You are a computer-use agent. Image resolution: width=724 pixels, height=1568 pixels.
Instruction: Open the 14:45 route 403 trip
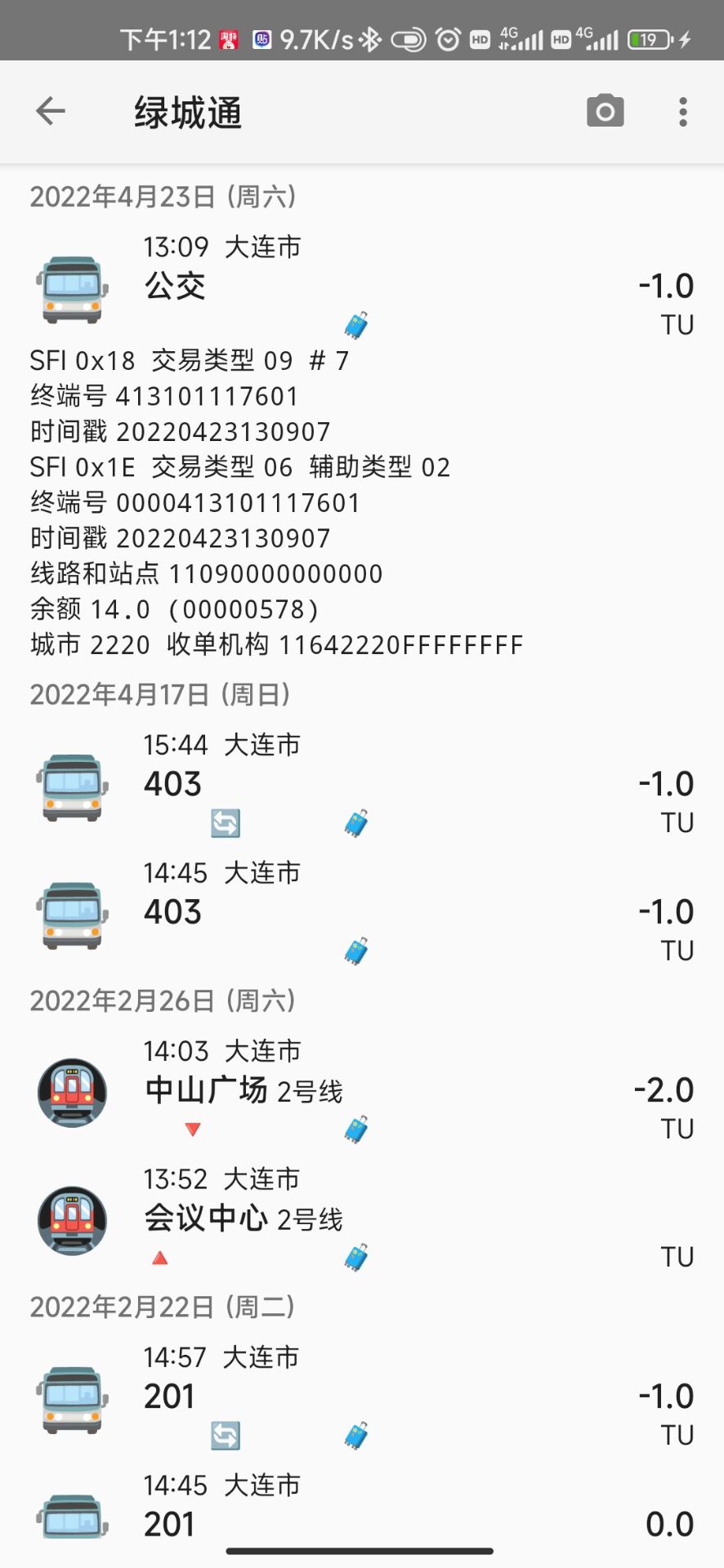(x=361, y=913)
